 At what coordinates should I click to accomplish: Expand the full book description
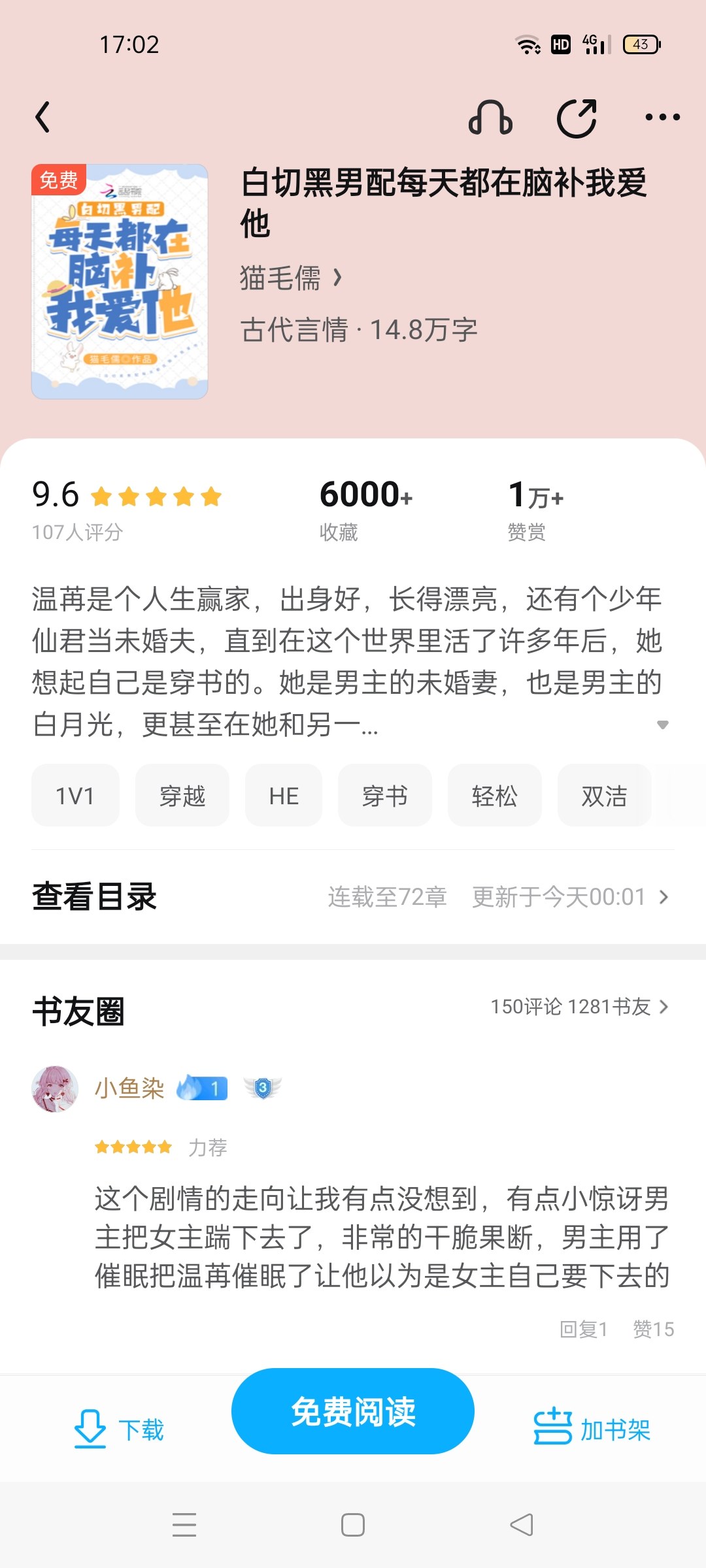662,725
